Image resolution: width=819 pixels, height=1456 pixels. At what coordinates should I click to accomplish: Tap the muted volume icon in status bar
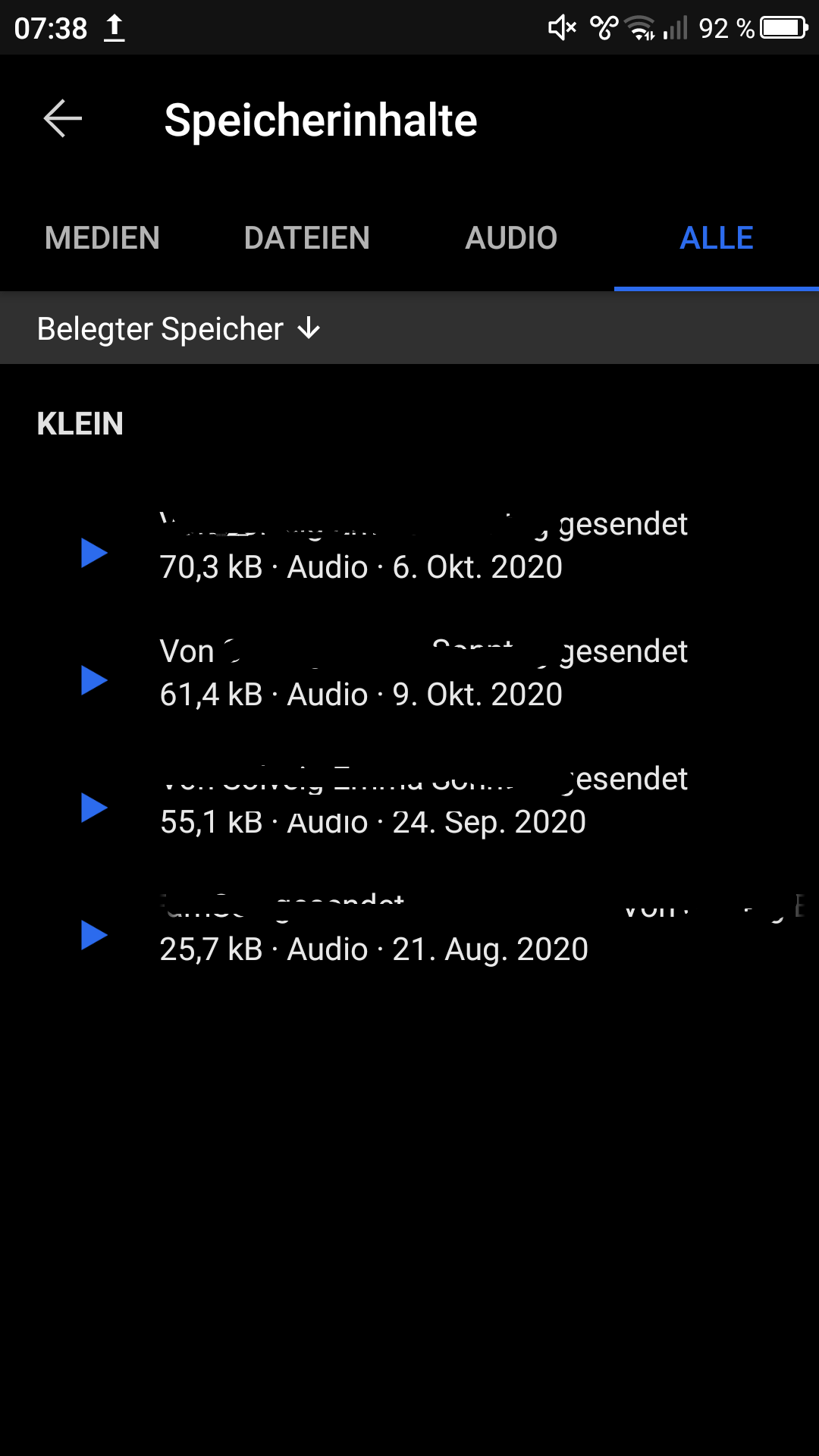click(562, 27)
